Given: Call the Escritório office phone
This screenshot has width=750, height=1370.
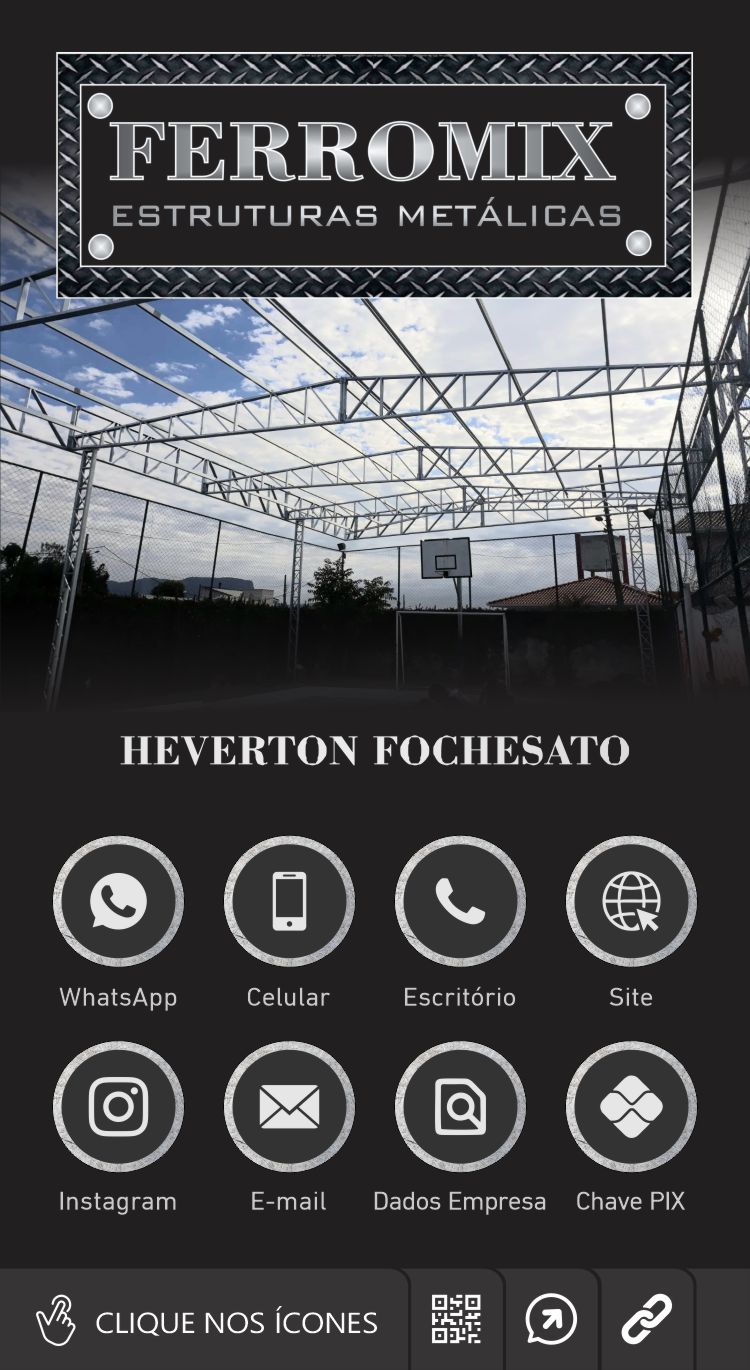Looking at the screenshot, I should point(460,901).
